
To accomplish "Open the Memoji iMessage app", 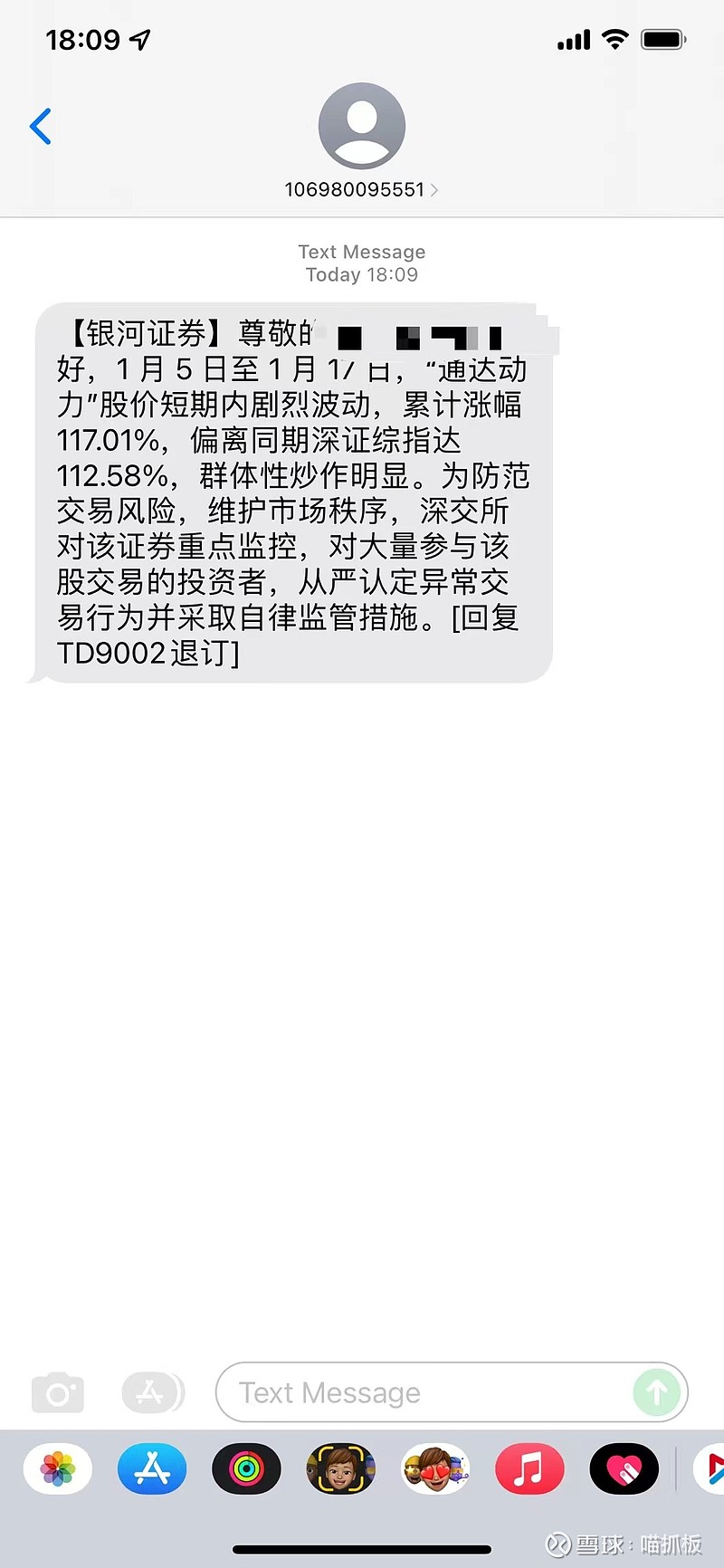I will point(340,1468).
